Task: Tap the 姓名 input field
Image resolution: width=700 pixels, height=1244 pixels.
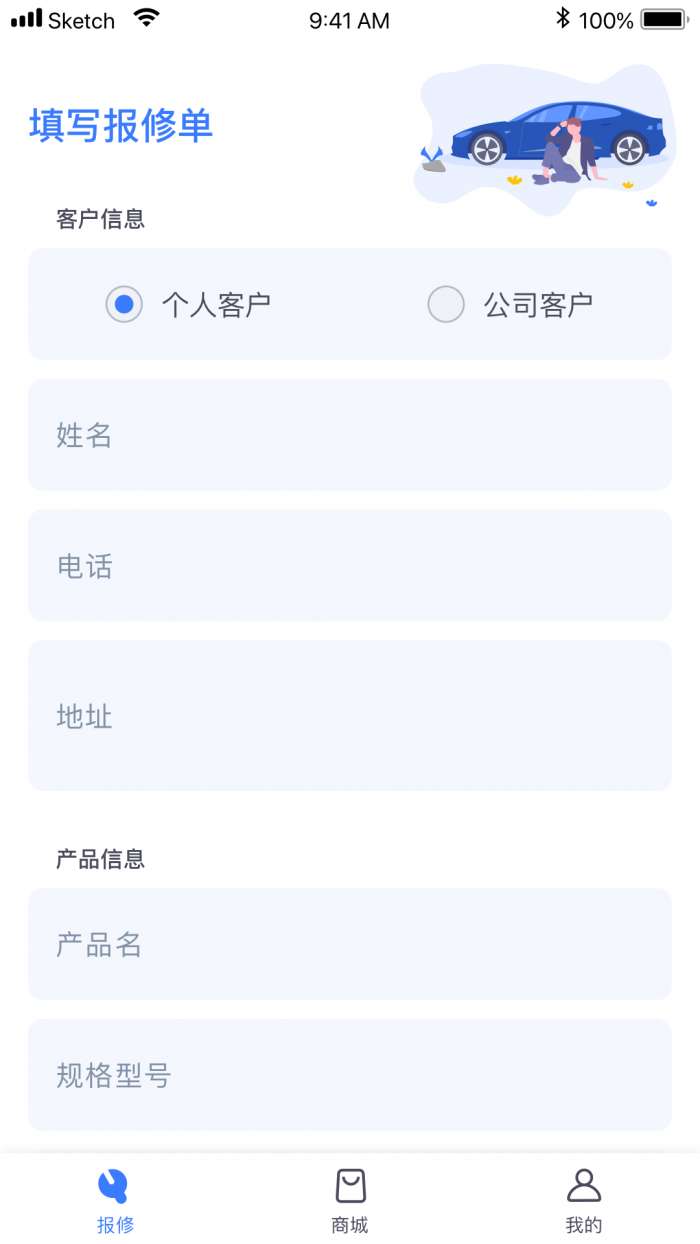Action: (350, 435)
